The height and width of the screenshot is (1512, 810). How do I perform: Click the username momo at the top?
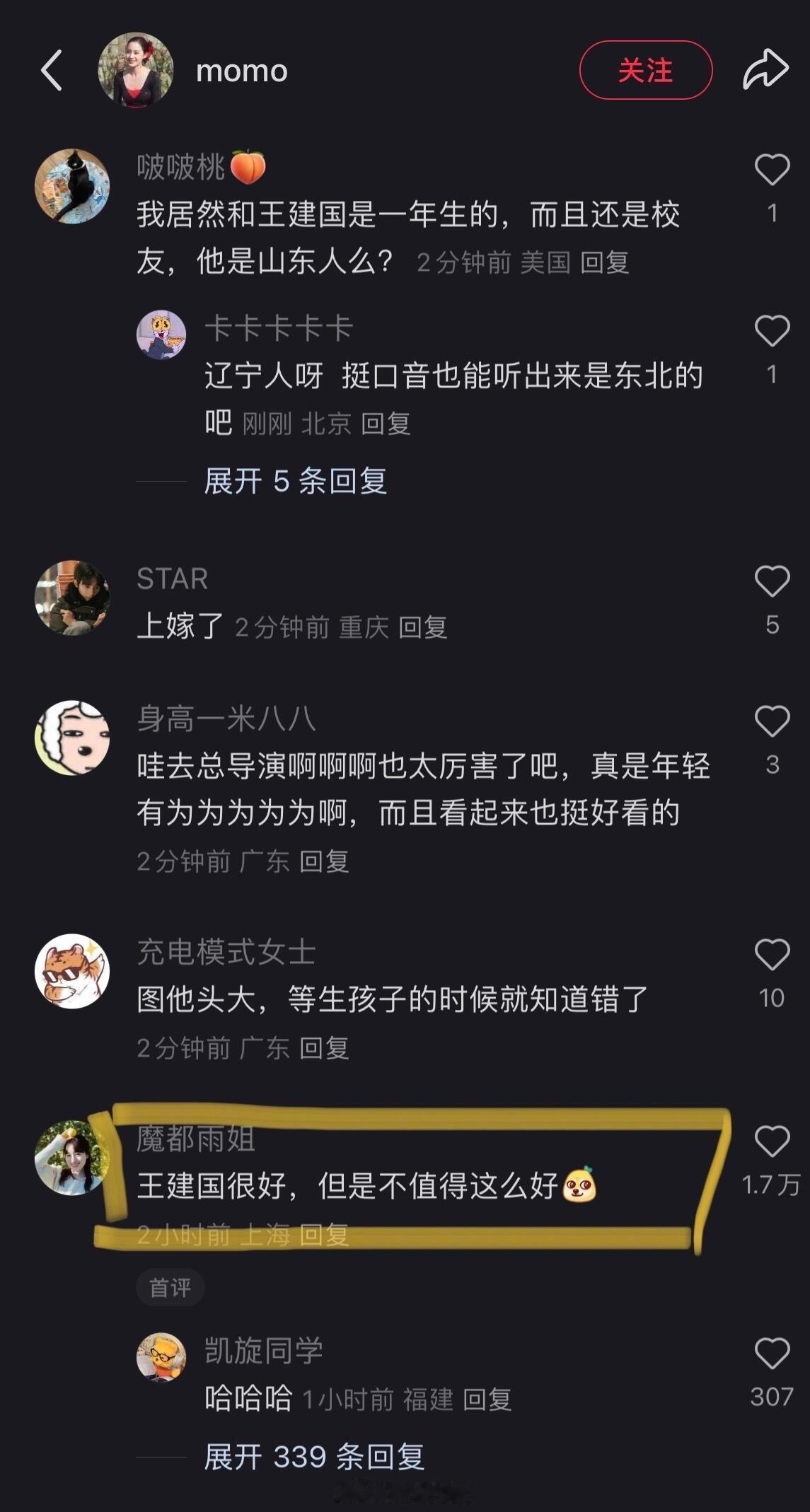(241, 71)
